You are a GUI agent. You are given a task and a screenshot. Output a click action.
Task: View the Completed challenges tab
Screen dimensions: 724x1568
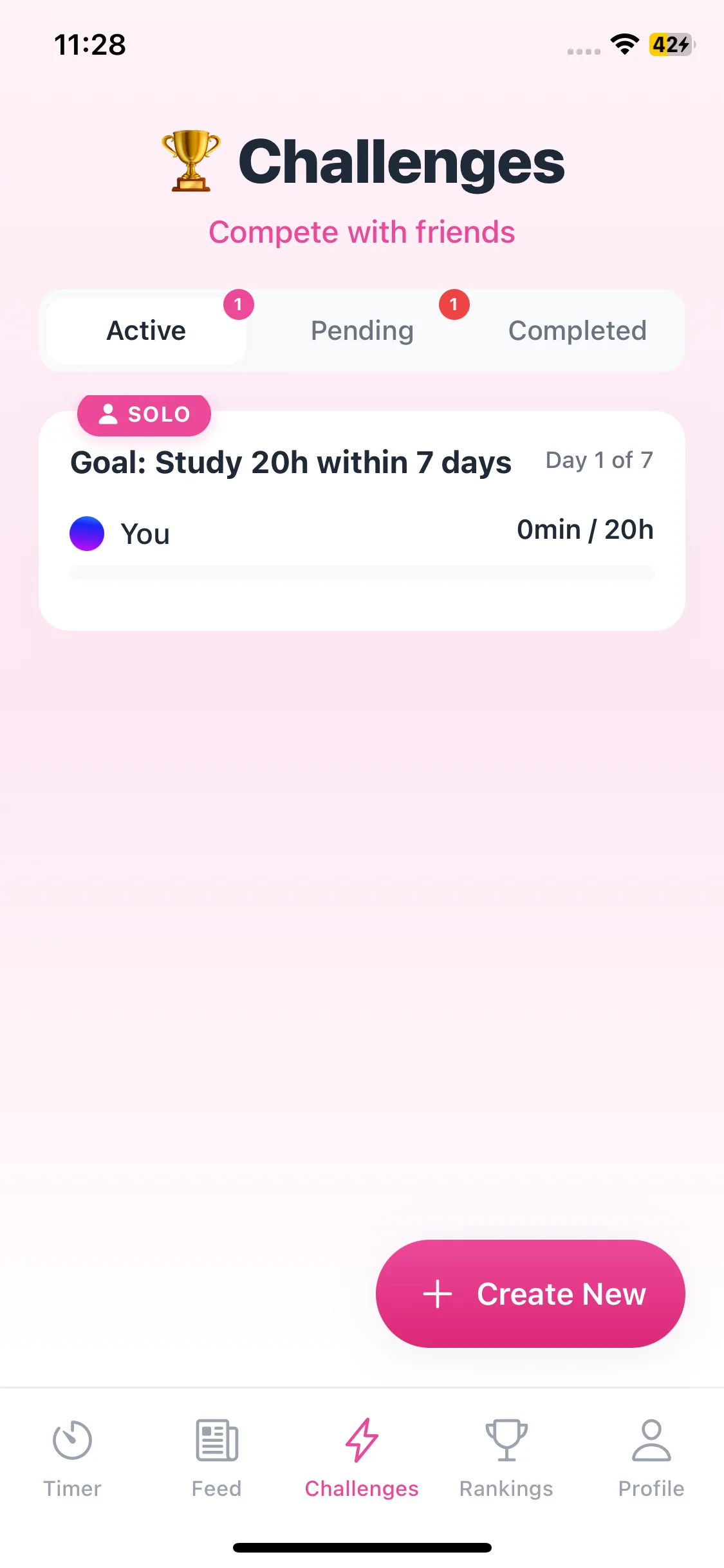577,331
